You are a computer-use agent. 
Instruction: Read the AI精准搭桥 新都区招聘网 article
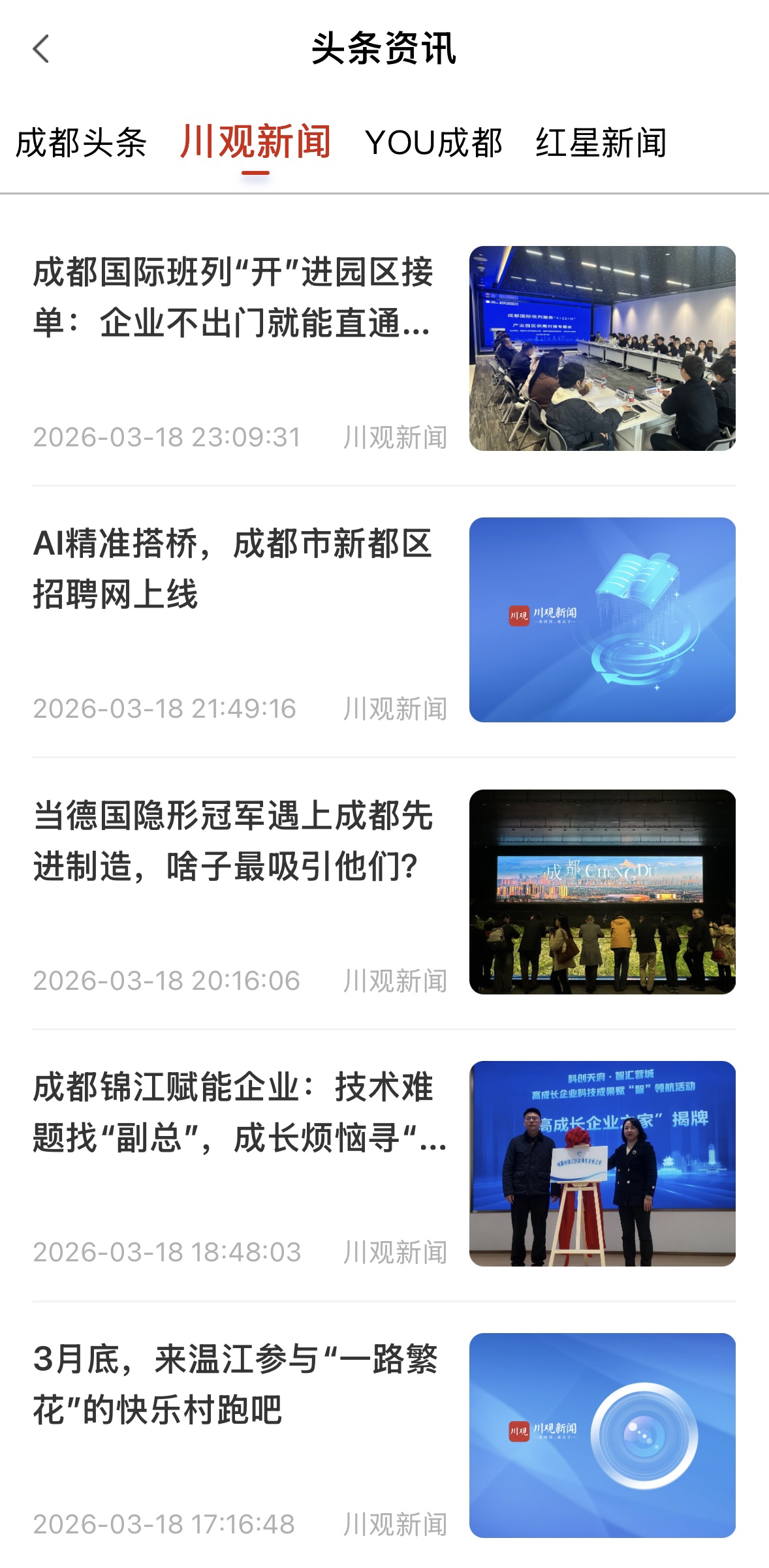click(233, 568)
